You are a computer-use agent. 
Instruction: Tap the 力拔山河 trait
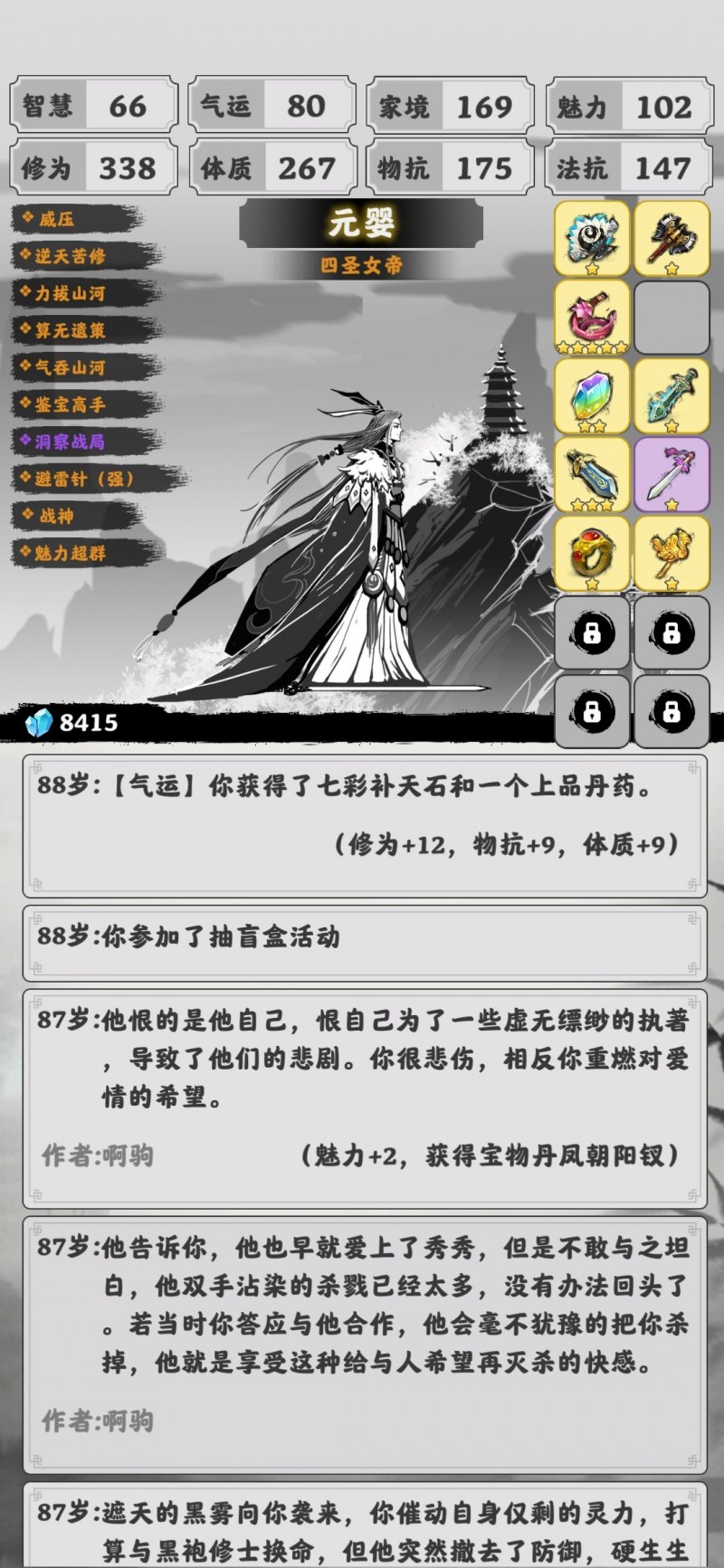coord(71,293)
